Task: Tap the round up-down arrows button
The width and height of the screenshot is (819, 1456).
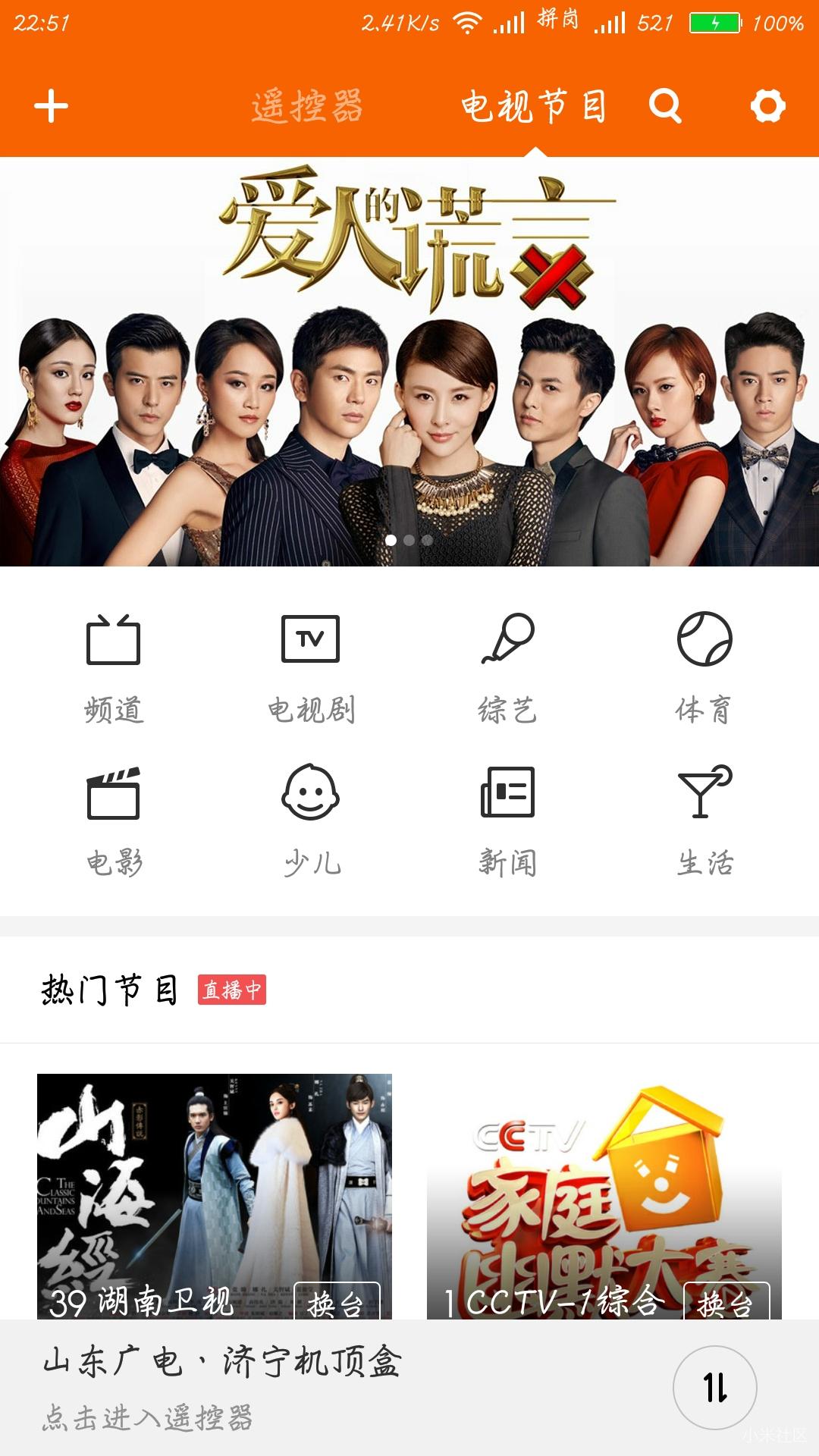Action: pyautogui.click(x=714, y=1387)
